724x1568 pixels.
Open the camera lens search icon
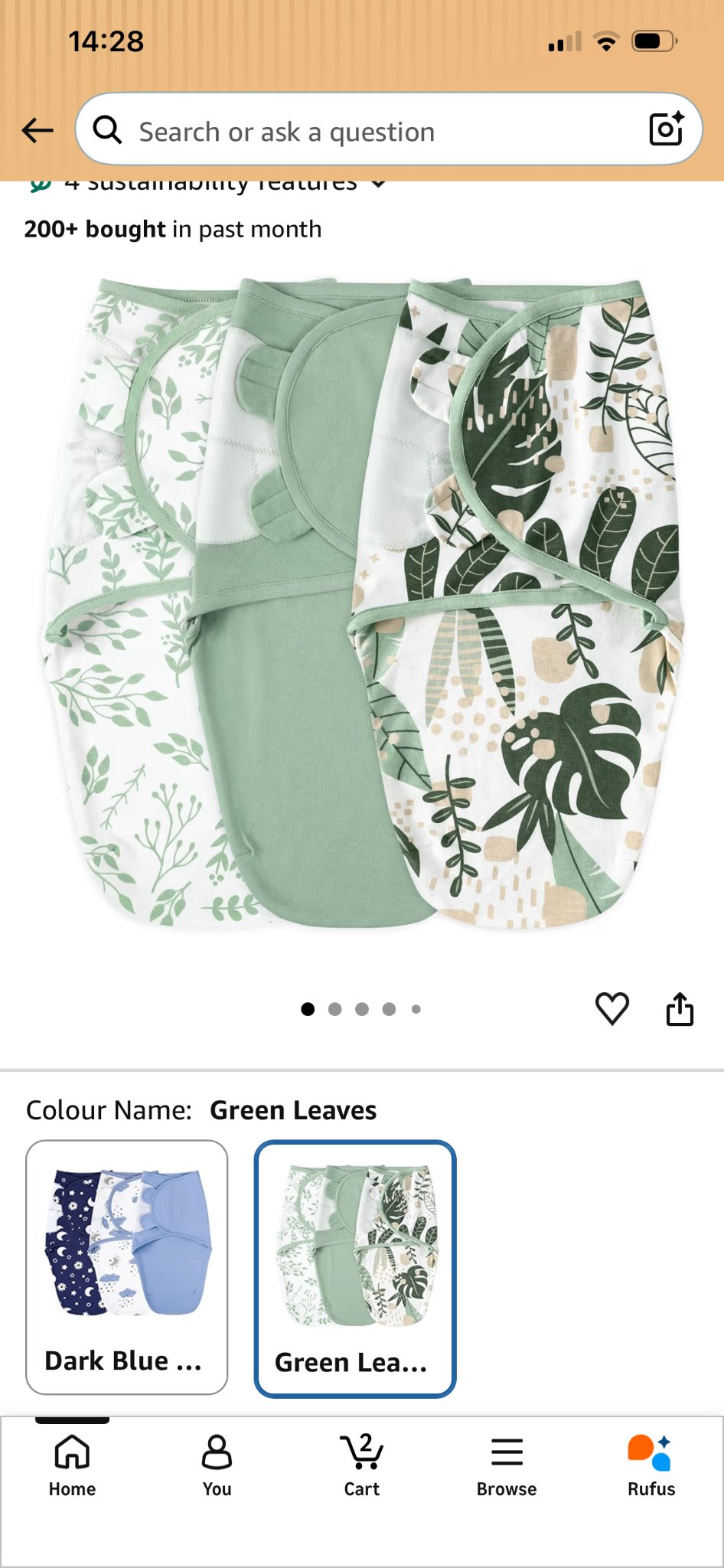click(x=666, y=129)
